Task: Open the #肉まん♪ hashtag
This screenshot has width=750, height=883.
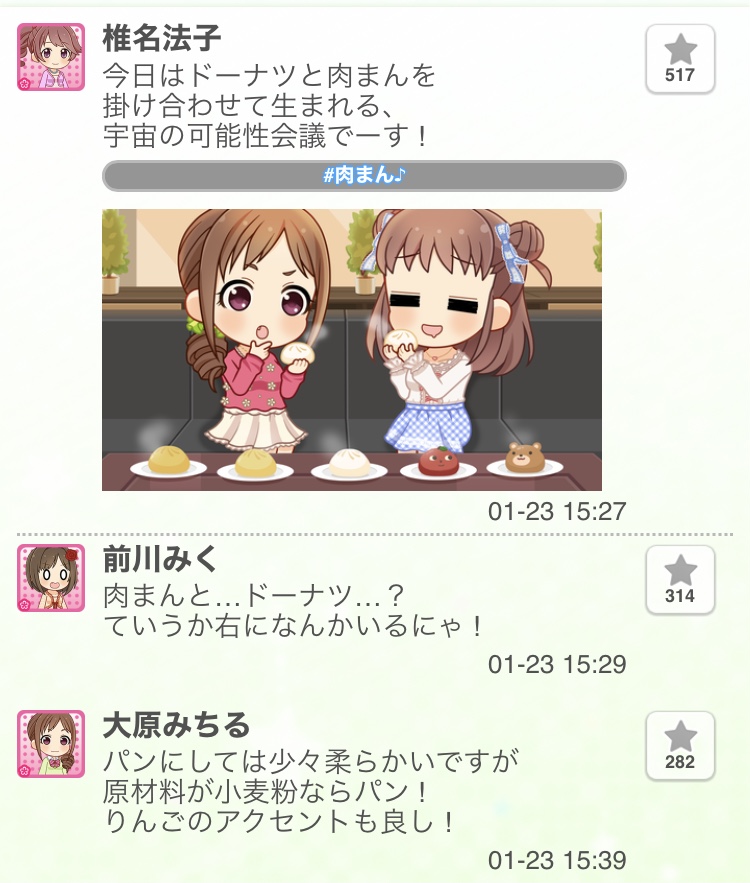Action: point(364,176)
